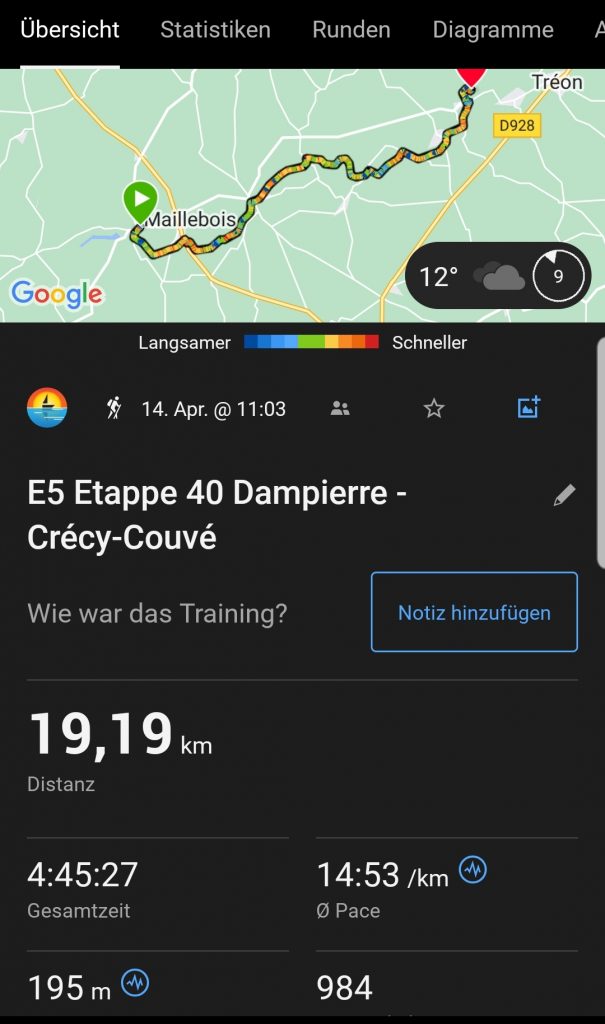Show info for the Ø Pace metric

pyautogui.click(x=473, y=871)
